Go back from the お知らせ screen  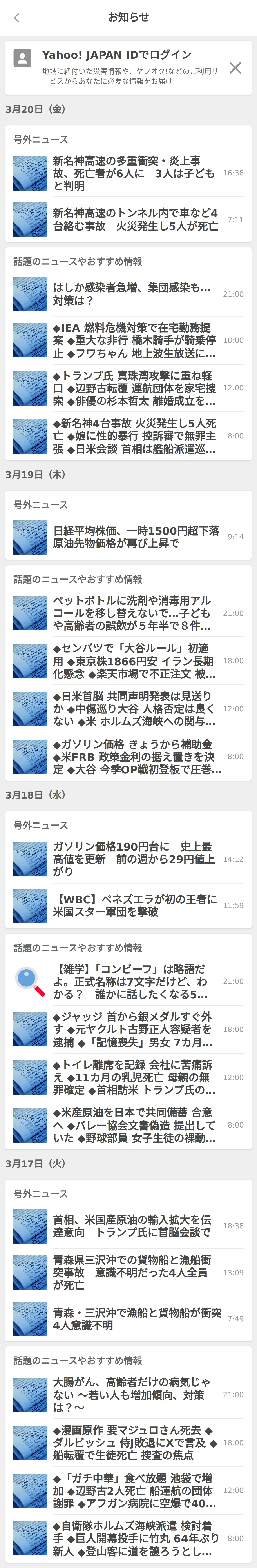pyautogui.click(x=16, y=18)
